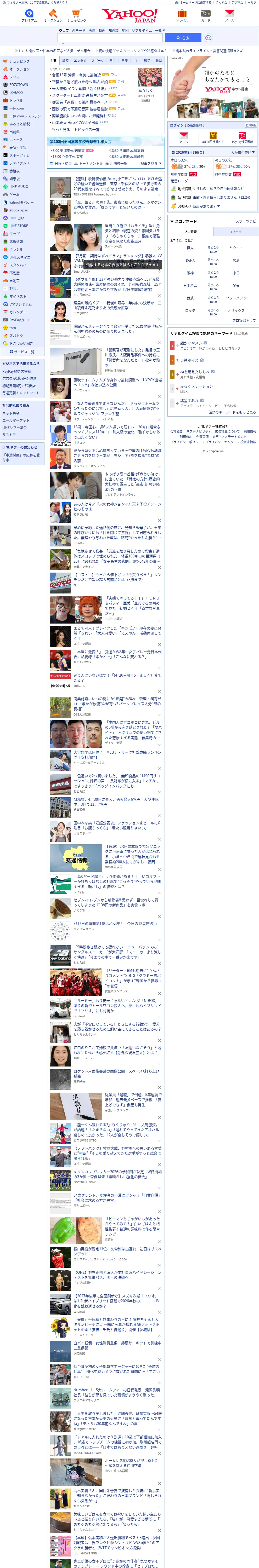Open the もっと見る link under top headlines
Image resolution: width=259 pixels, height=1568 pixels.
[x=61, y=130]
